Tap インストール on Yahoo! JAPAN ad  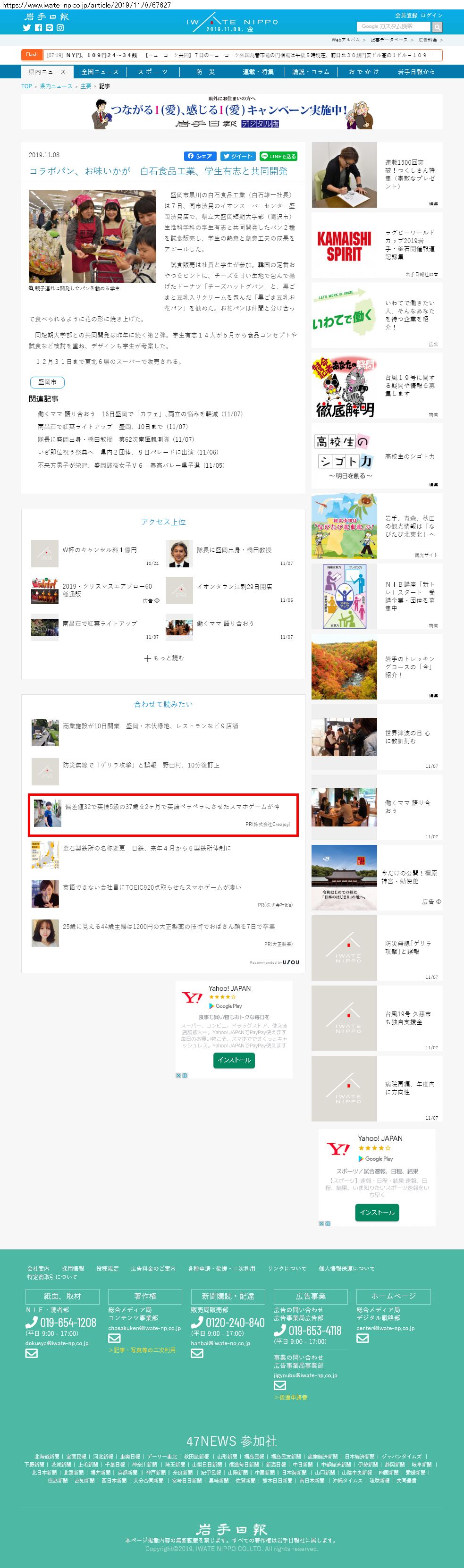(234, 1060)
